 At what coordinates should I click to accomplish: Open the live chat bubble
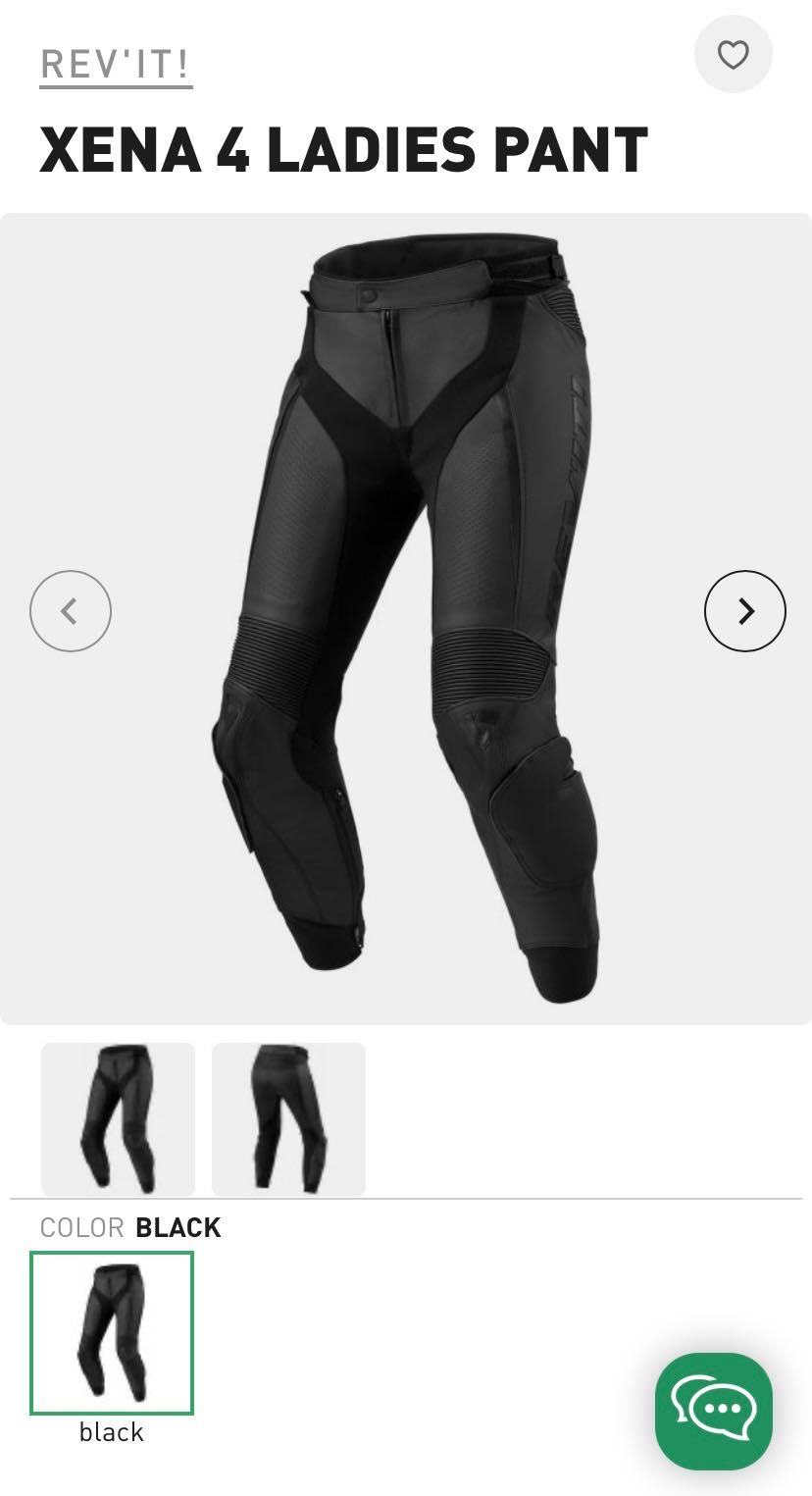click(x=714, y=1411)
